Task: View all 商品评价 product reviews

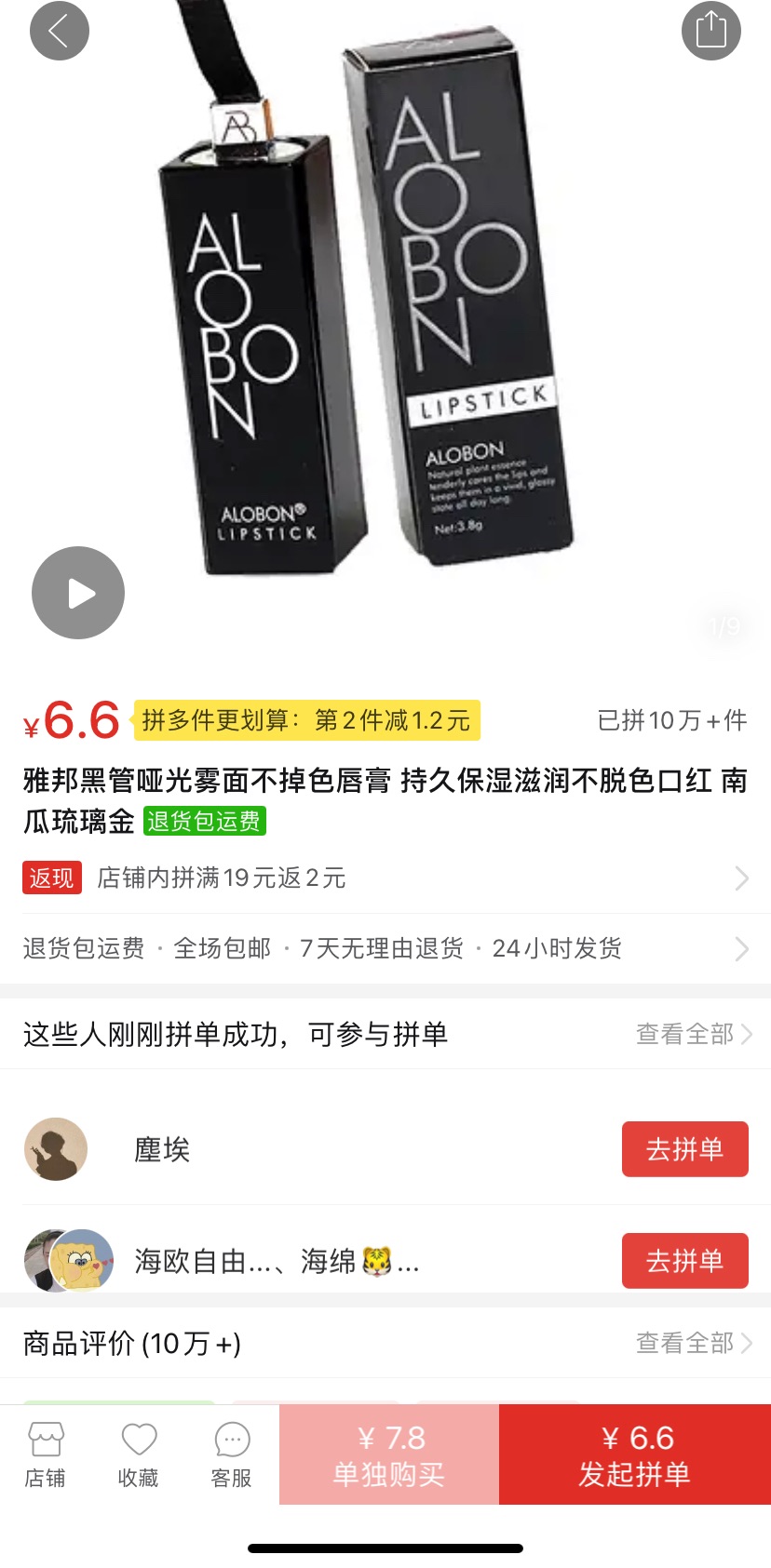Action: (693, 1343)
